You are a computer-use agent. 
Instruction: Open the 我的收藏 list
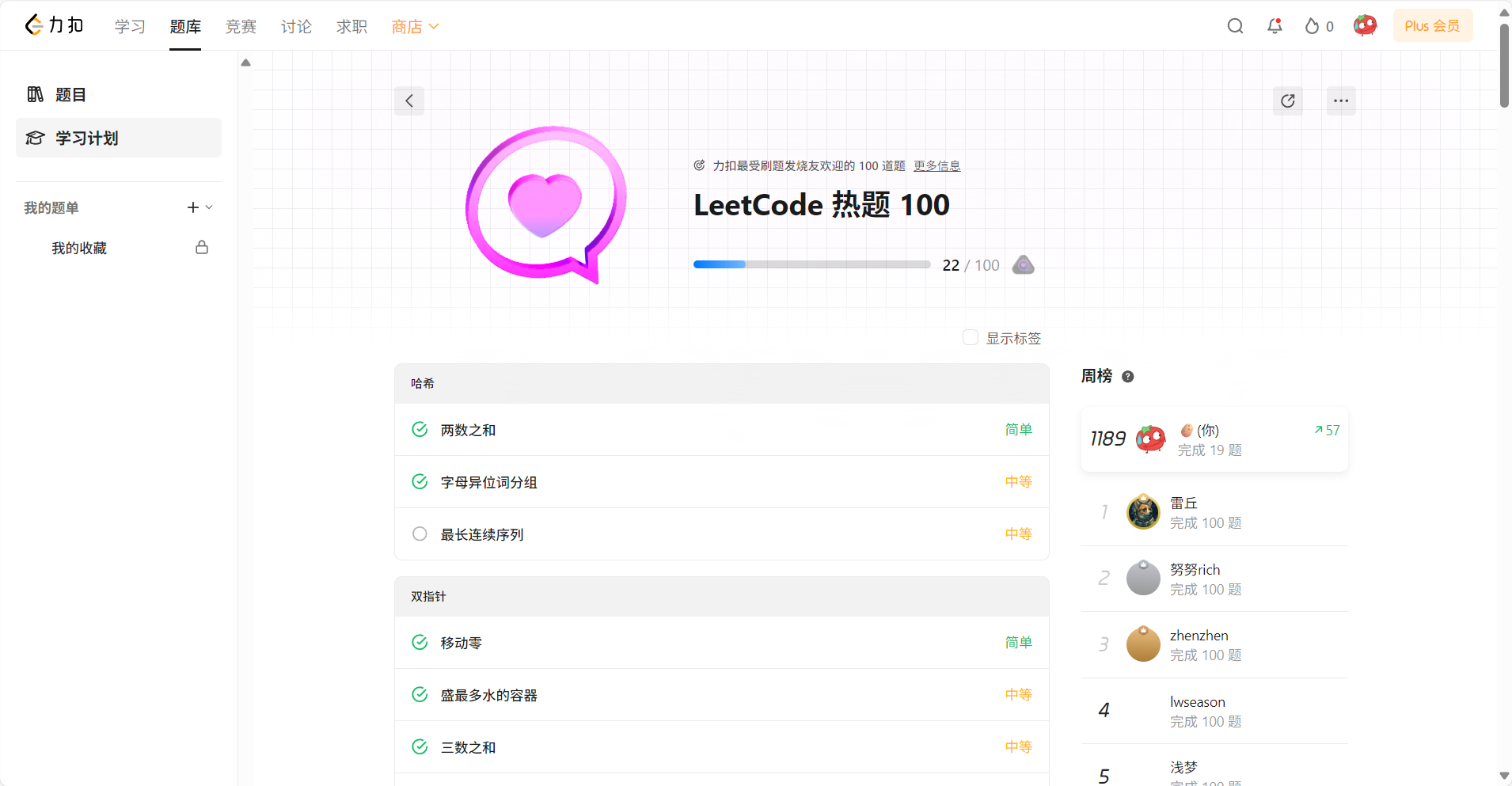[x=79, y=249]
